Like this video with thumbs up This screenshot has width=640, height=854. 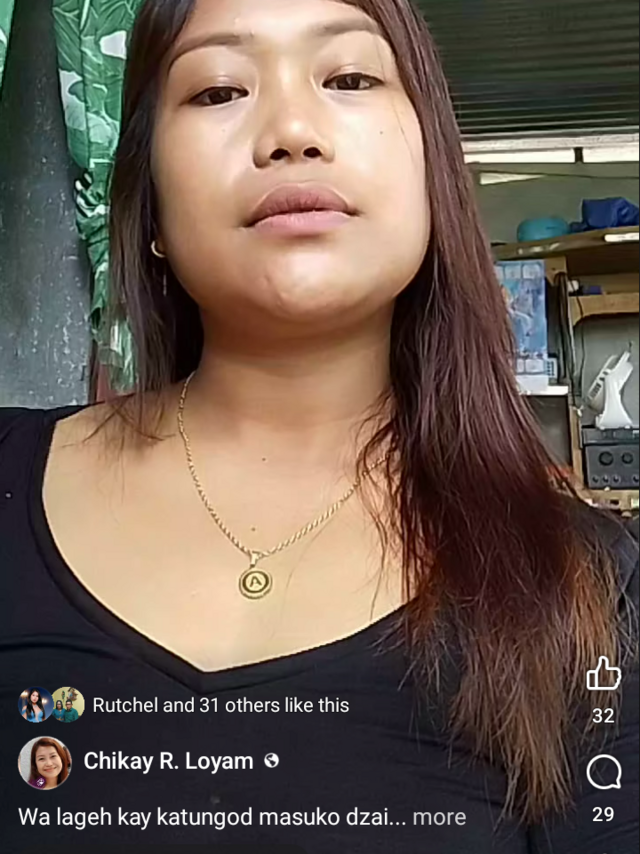coord(603,675)
